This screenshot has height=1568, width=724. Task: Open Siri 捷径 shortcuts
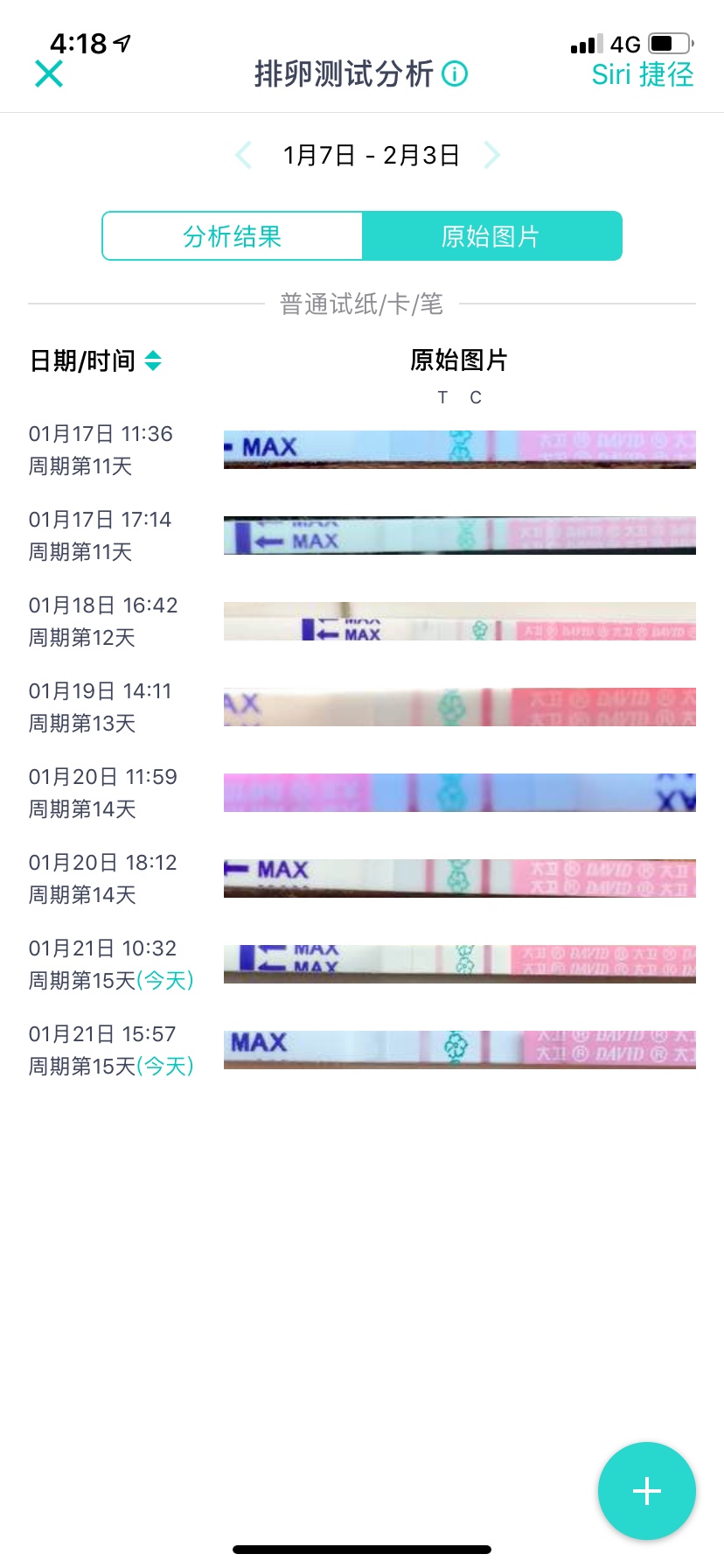[642, 74]
